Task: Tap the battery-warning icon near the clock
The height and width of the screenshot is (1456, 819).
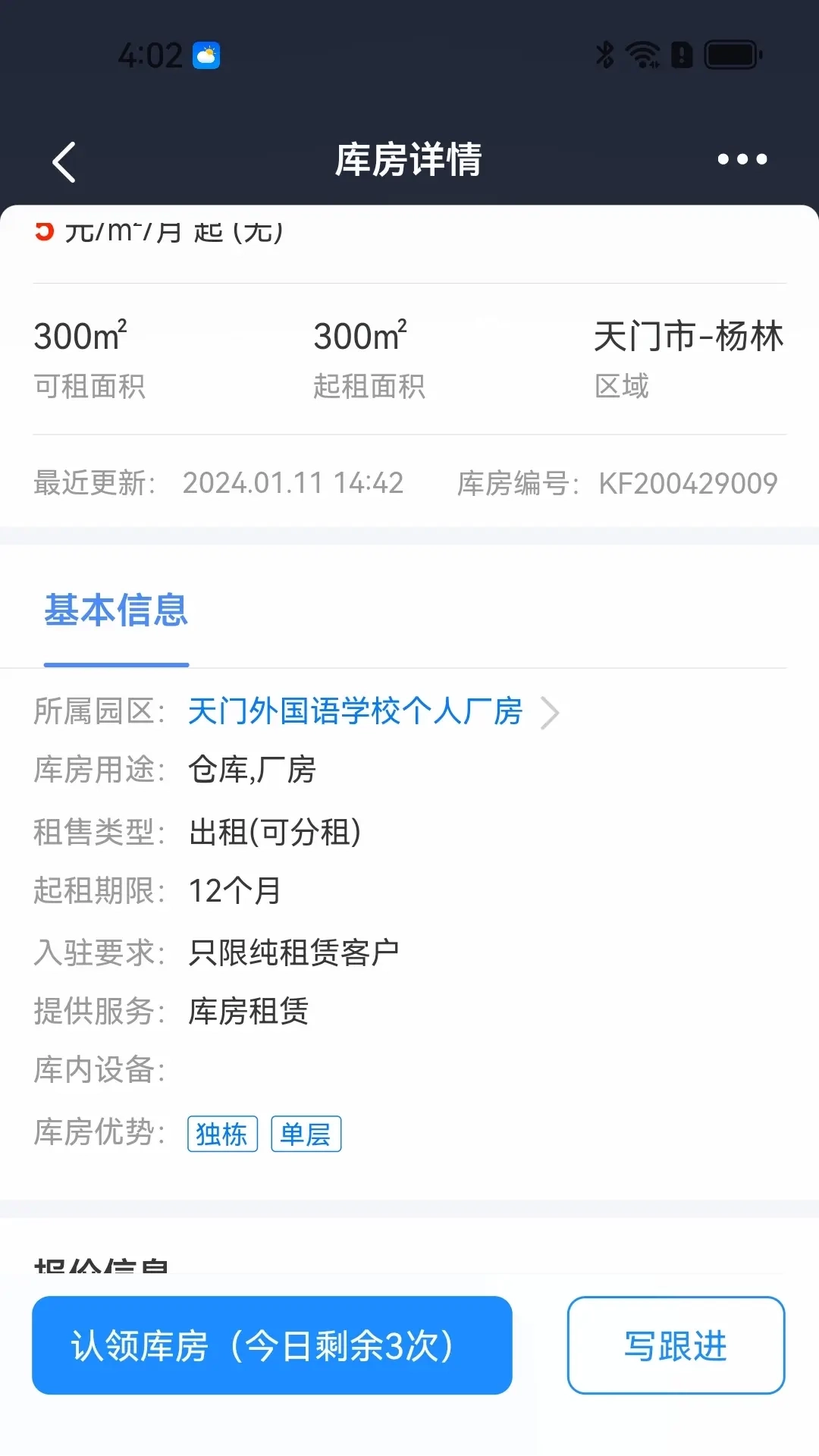Action: (680, 55)
